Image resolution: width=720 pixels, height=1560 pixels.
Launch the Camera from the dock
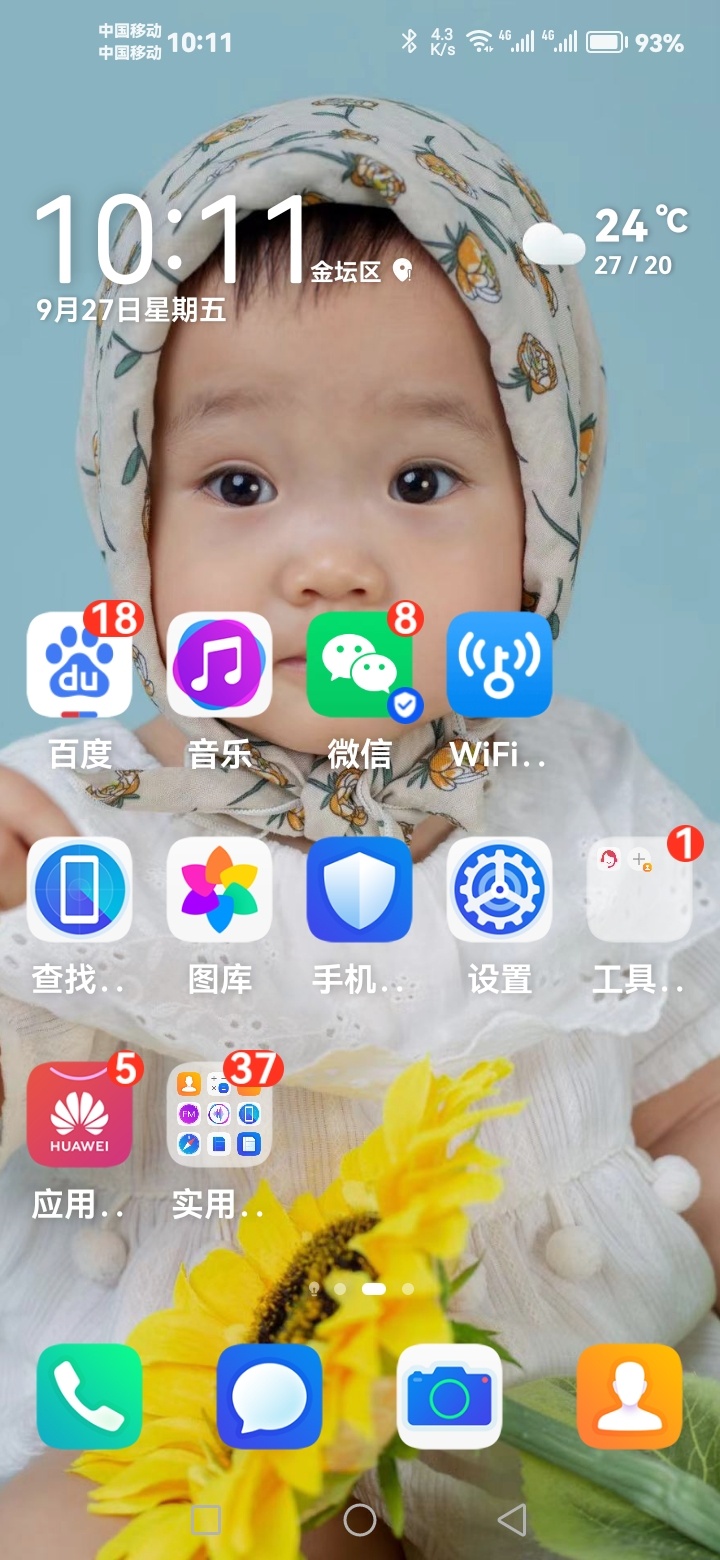point(449,1397)
